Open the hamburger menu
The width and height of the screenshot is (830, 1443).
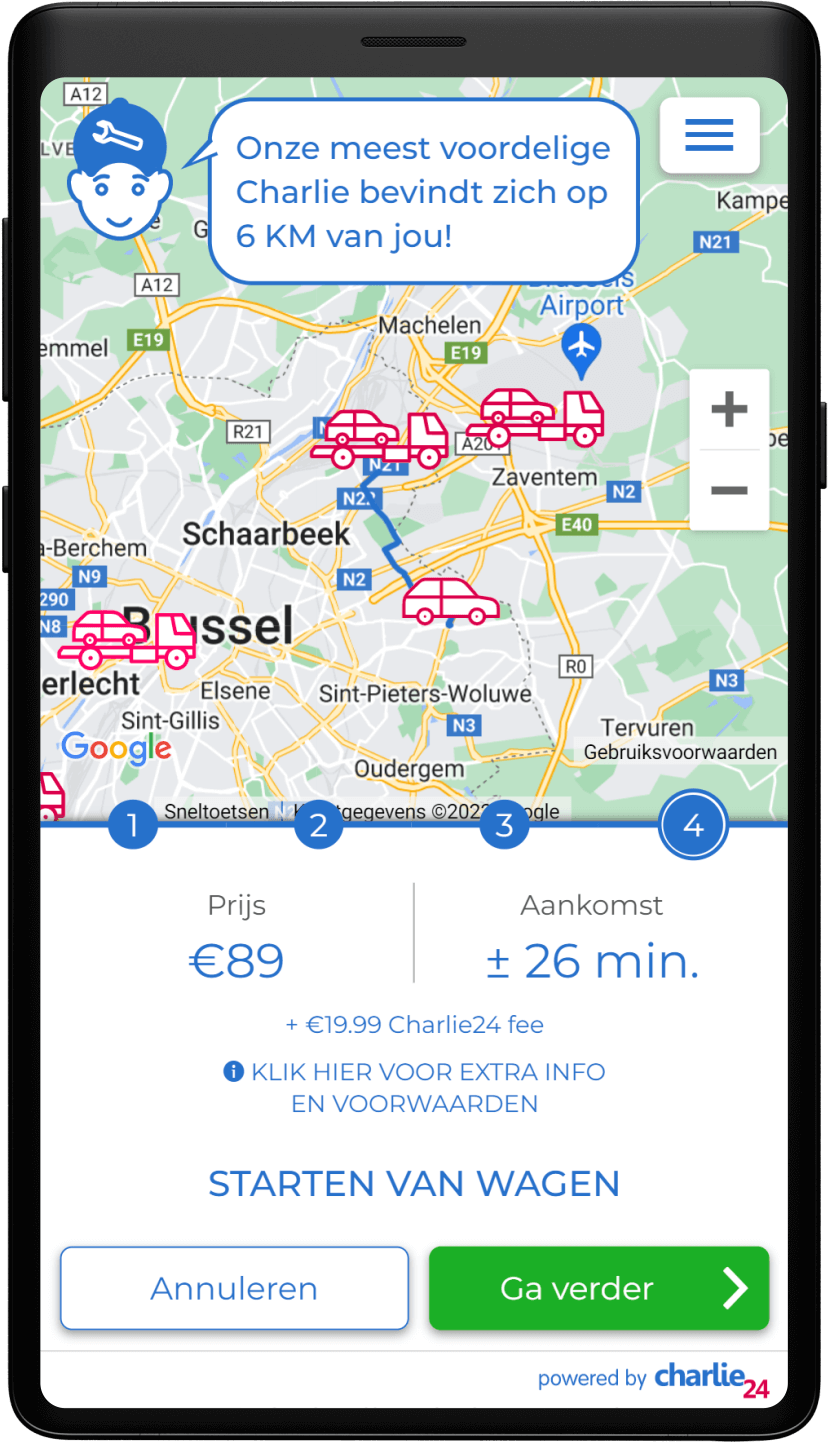tap(709, 135)
